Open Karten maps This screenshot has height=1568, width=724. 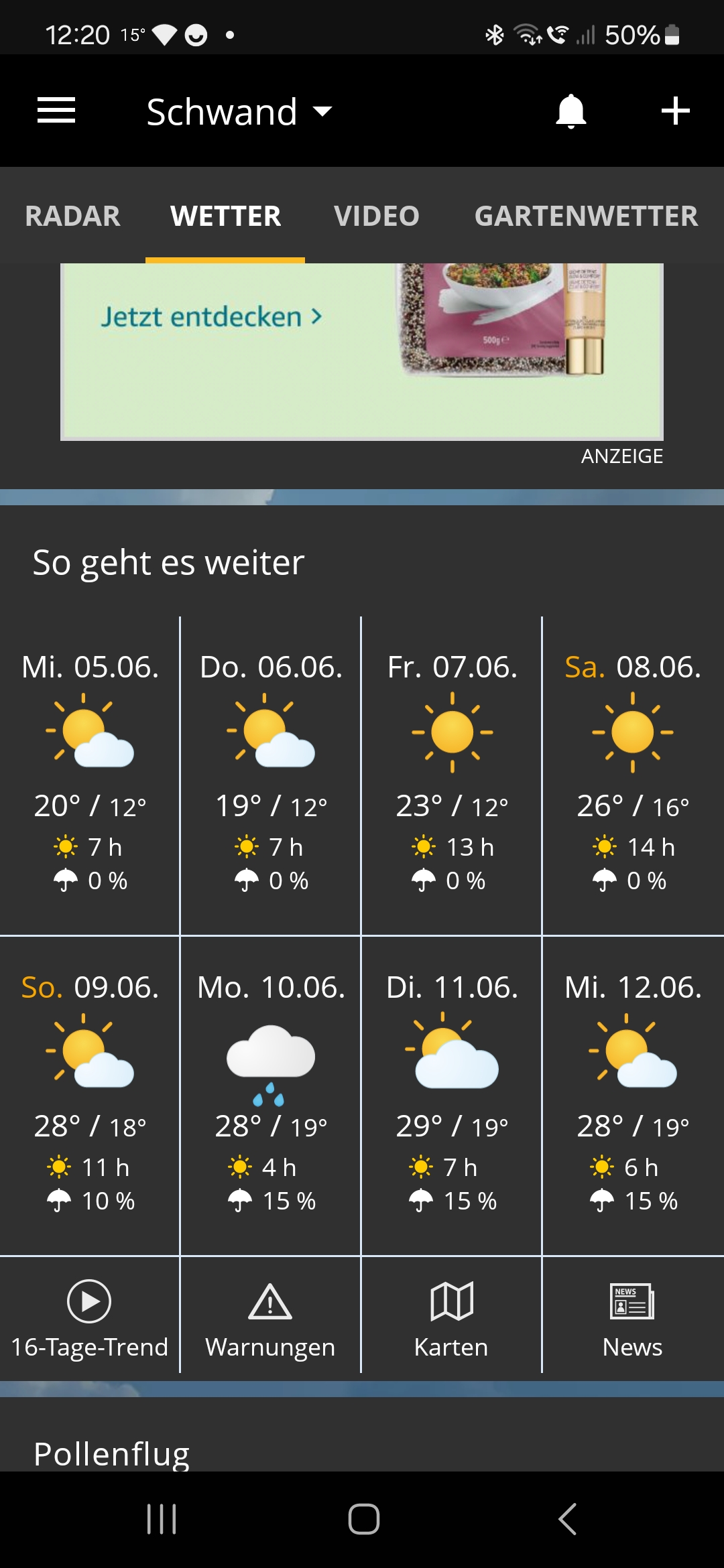pos(451,1317)
